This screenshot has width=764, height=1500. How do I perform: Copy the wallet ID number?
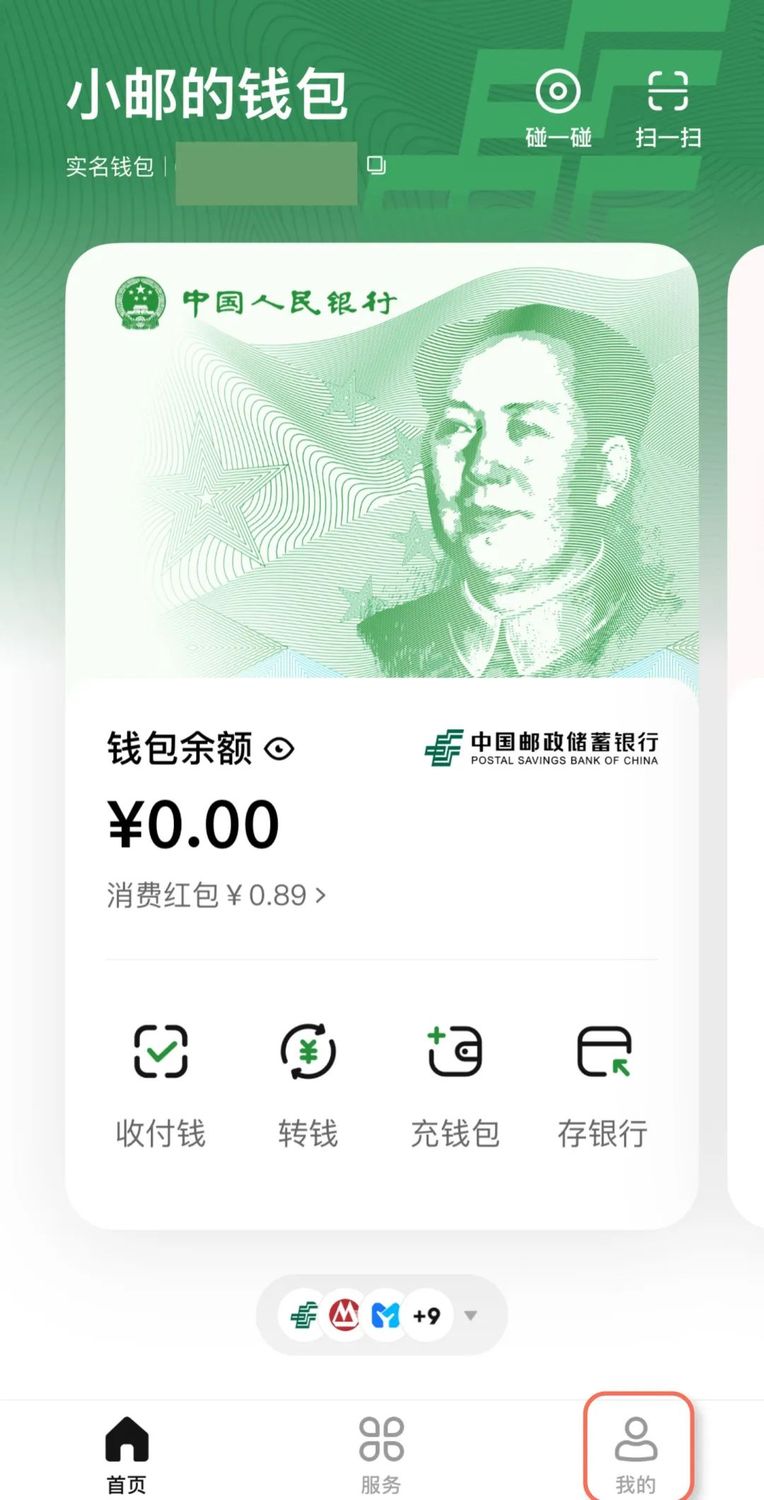point(376,166)
